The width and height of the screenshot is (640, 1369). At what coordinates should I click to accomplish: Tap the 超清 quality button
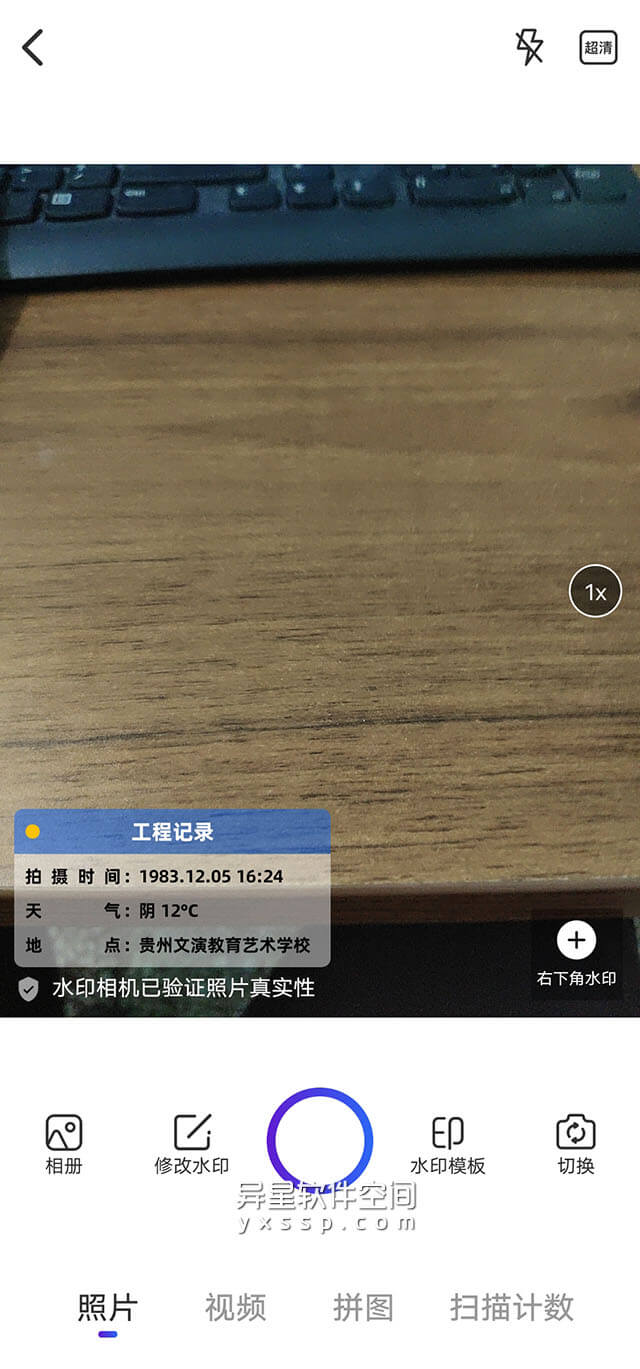point(598,47)
